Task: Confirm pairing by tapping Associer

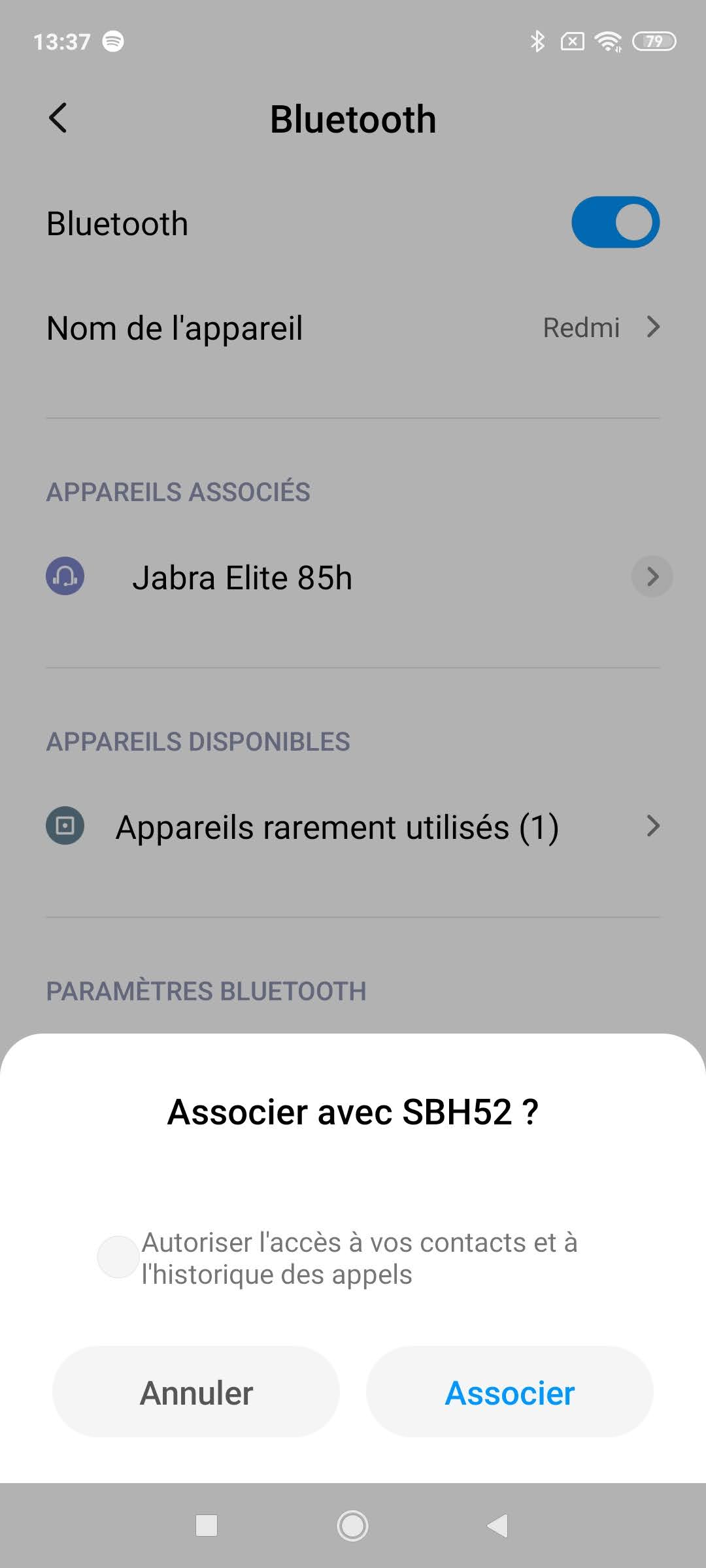Action: 509,1392
